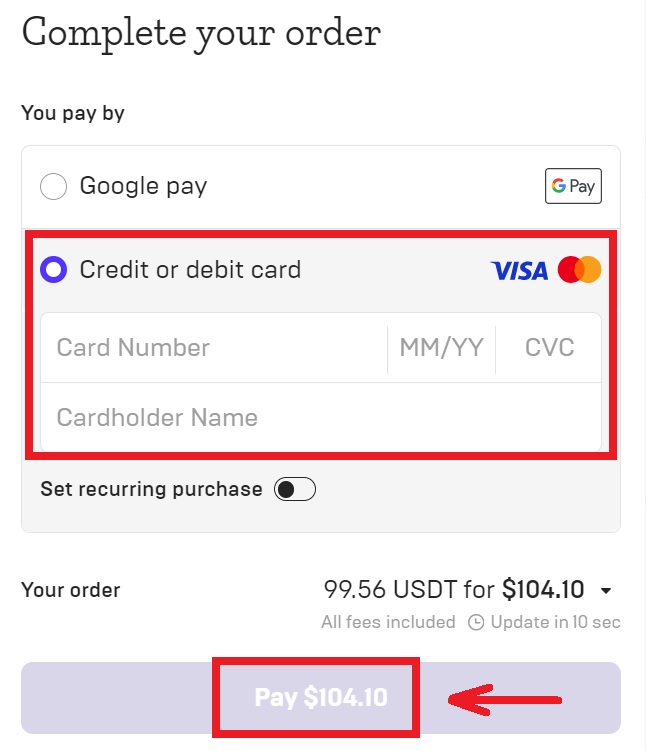646x751 pixels.
Task: Tap the Cardholder Name field
Action: [320, 417]
